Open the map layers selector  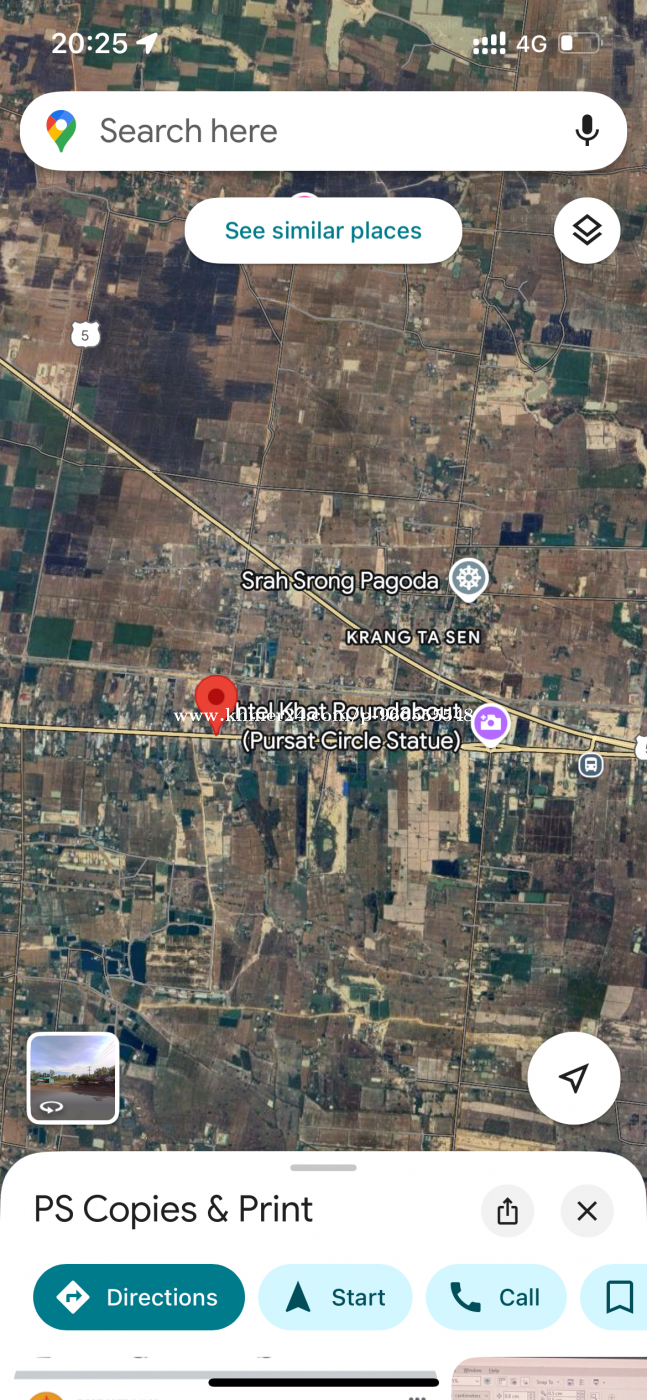pos(587,231)
